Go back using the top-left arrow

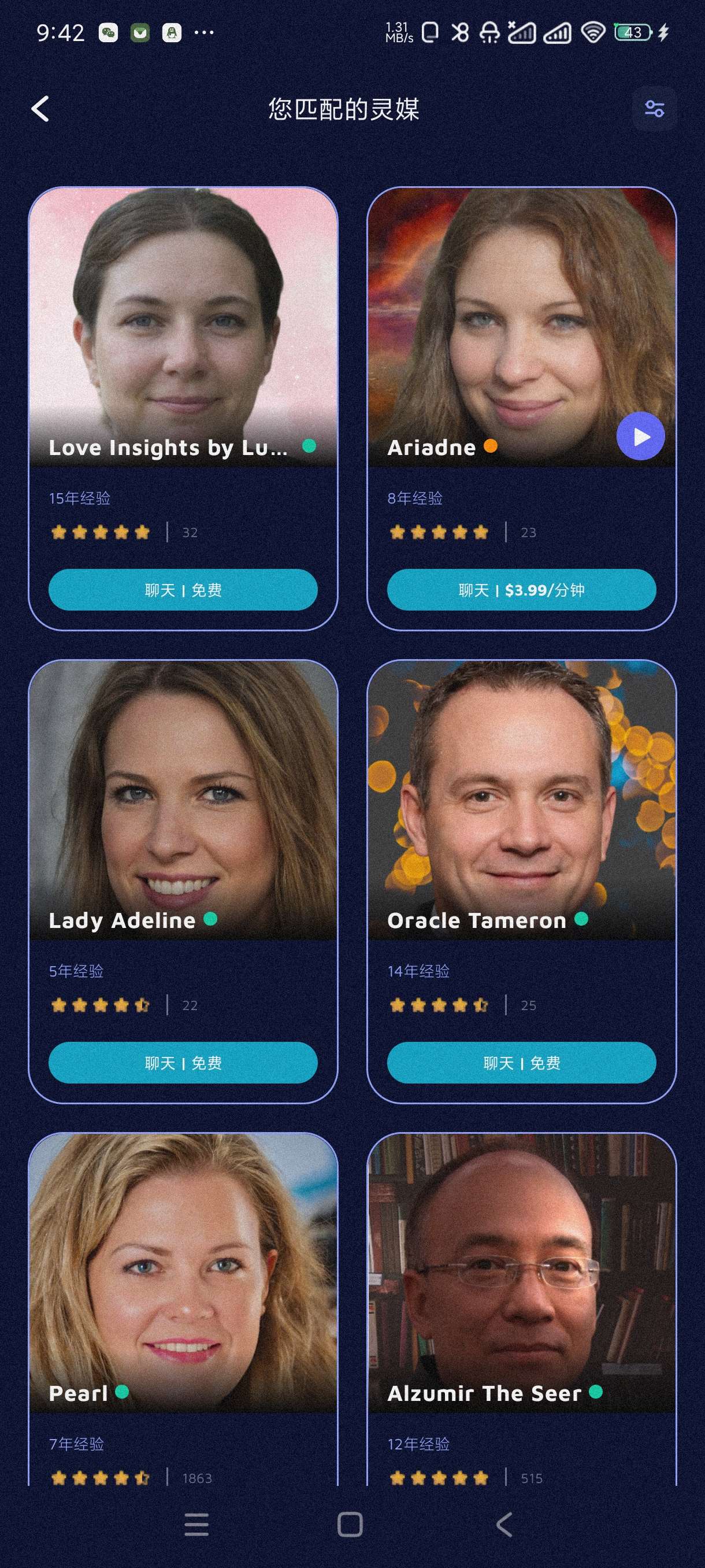point(40,109)
